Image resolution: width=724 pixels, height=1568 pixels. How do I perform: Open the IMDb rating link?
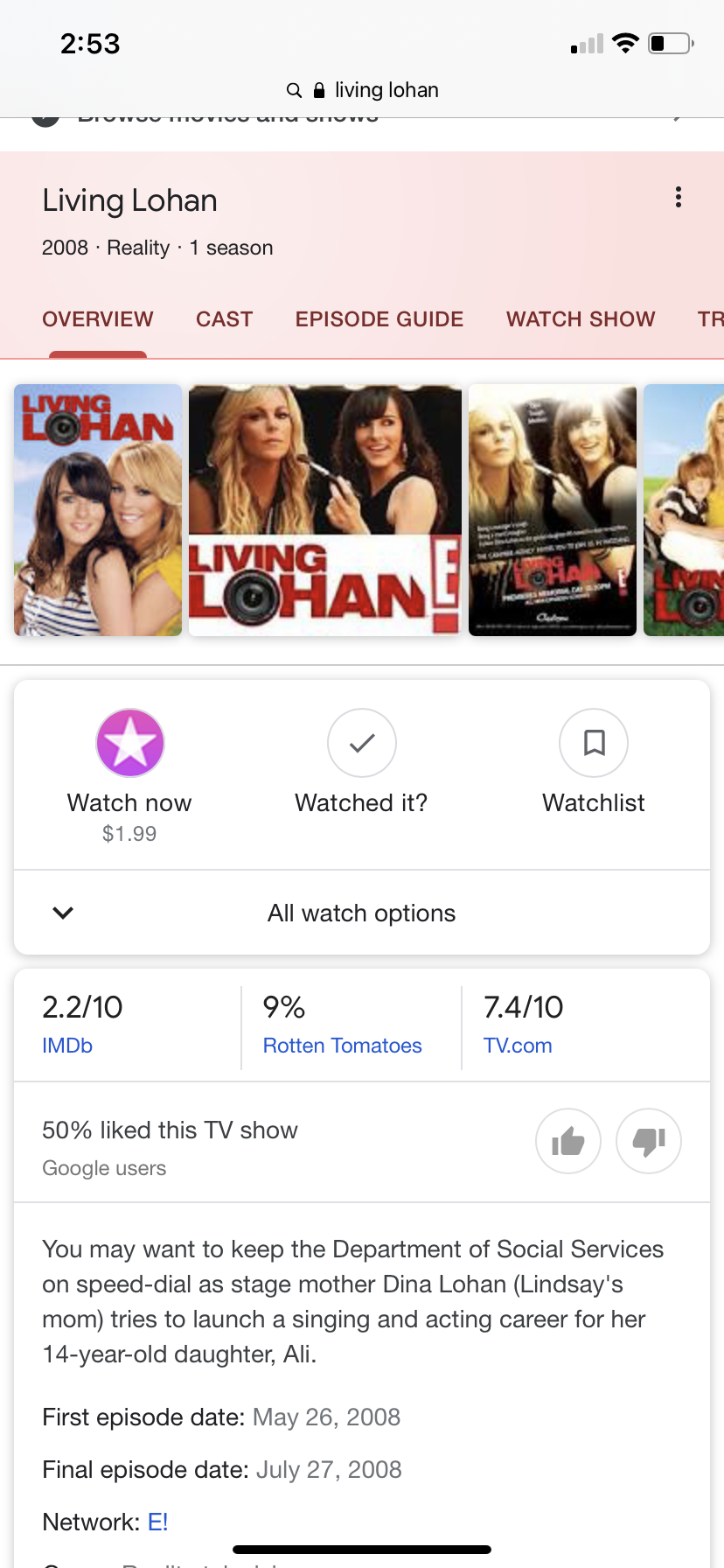[x=67, y=1046]
